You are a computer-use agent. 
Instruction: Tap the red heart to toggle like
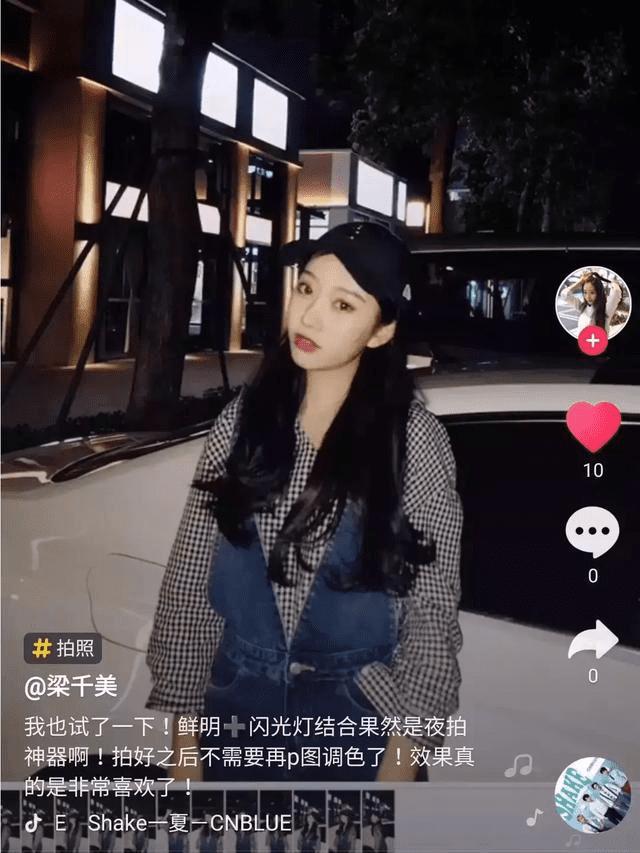pyautogui.click(x=593, y=427)
